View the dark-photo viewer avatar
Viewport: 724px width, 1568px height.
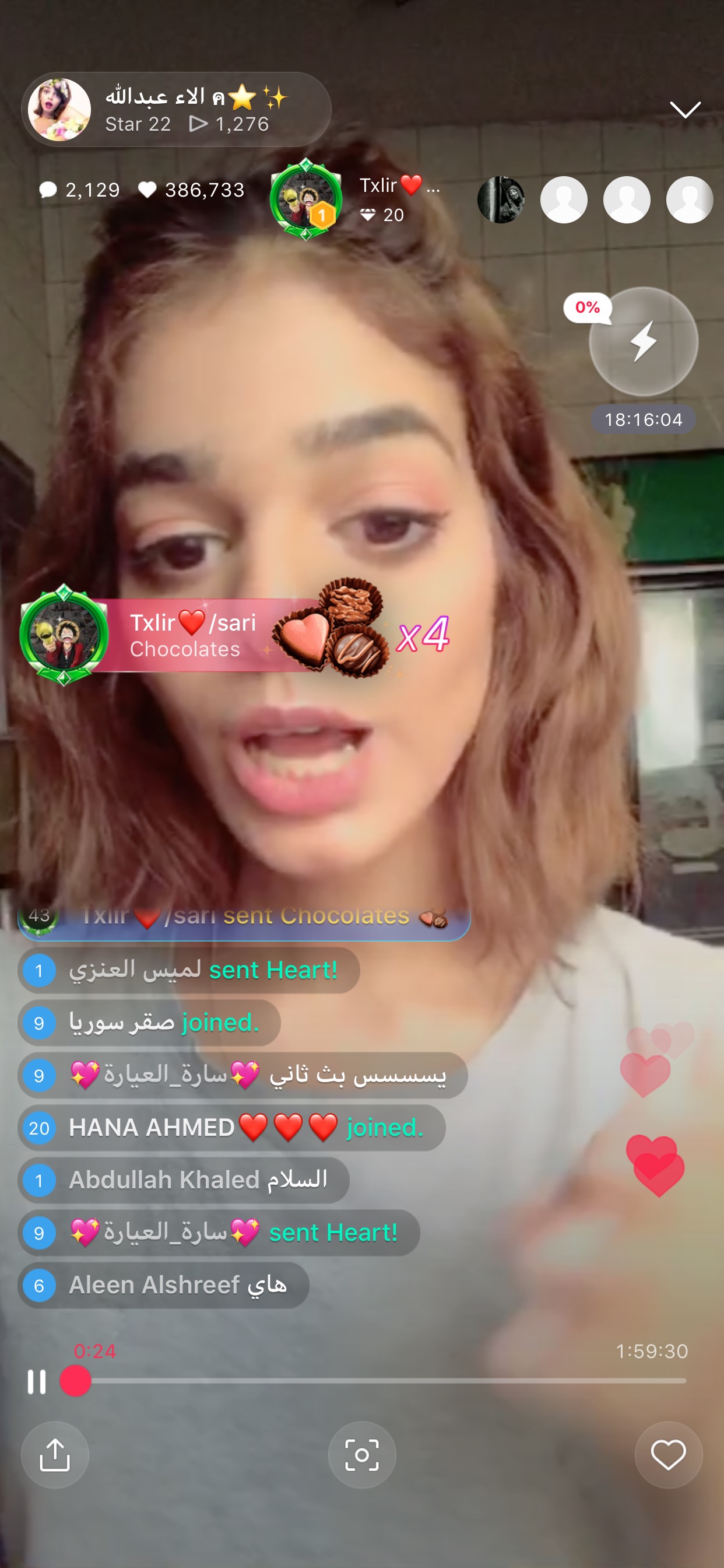click(501, 199)
